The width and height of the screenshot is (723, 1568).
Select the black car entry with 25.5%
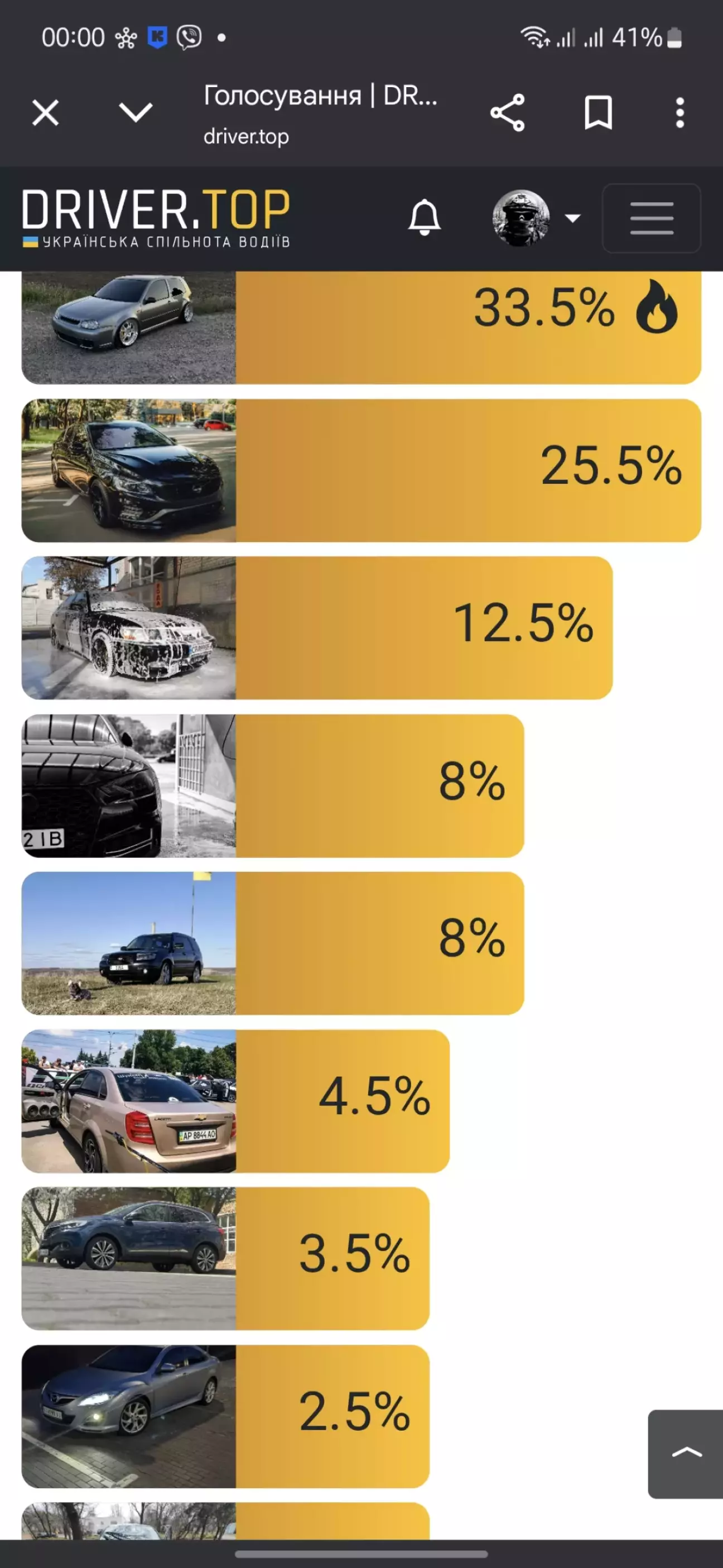361,471
